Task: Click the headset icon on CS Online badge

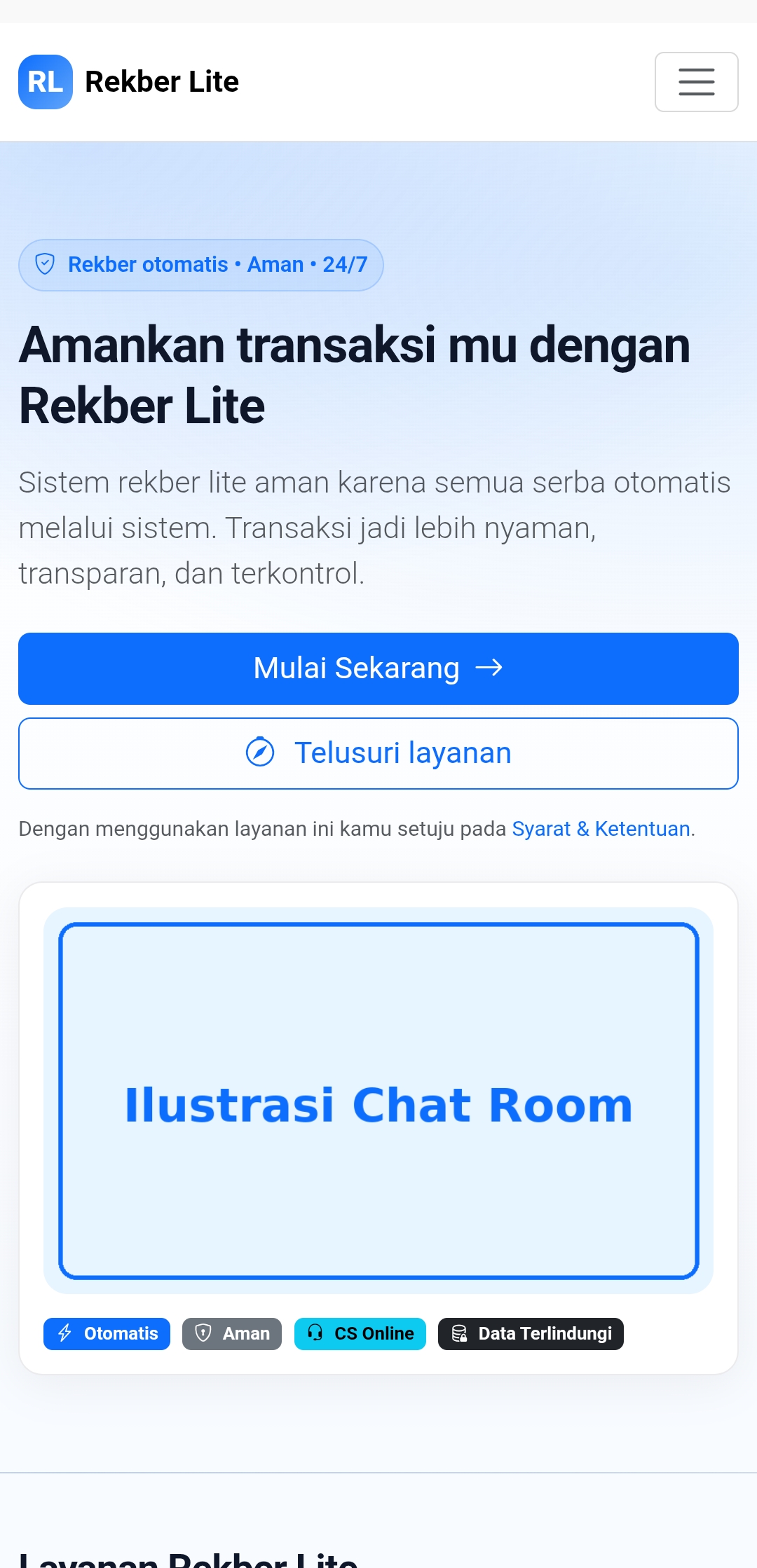Action: point(316,1333)
